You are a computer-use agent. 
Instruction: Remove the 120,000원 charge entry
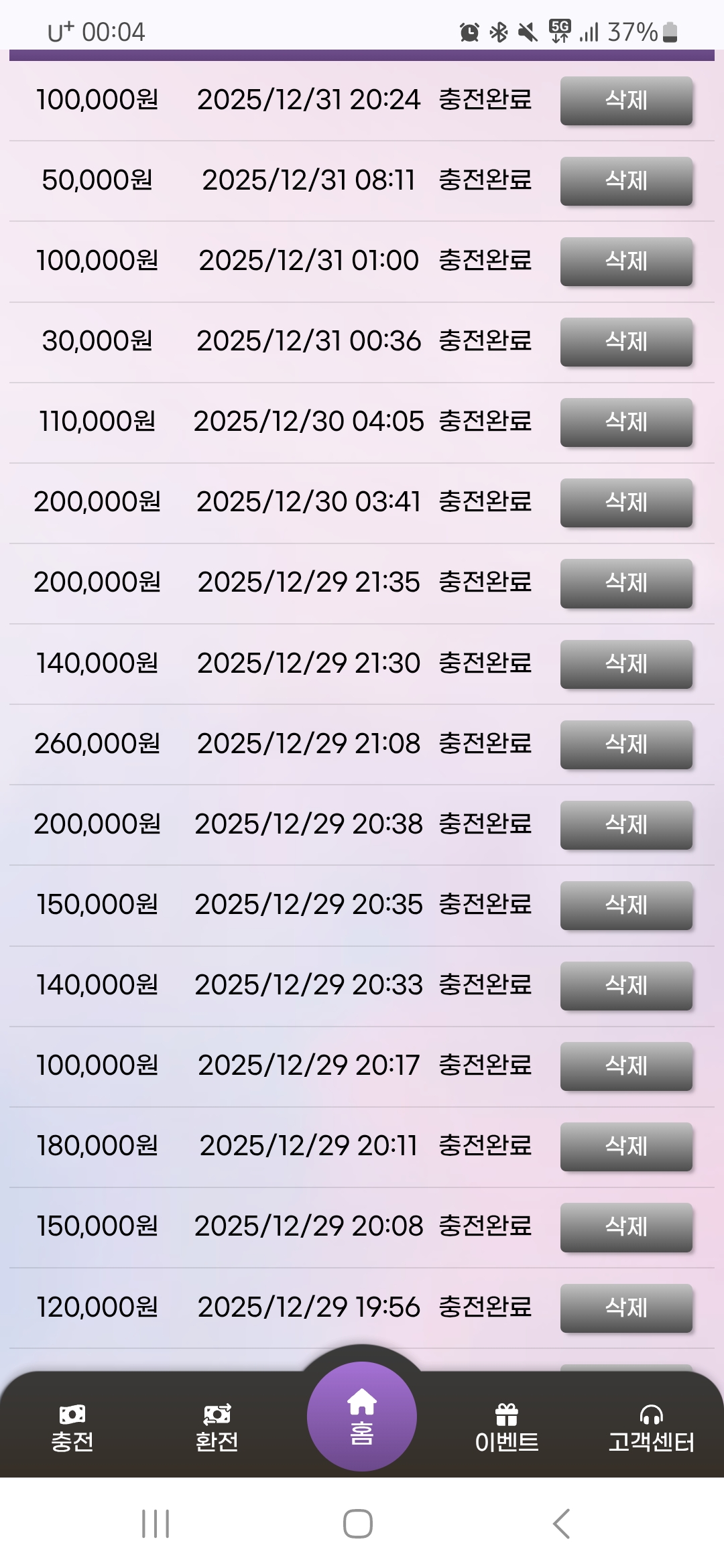point(626,1307)
